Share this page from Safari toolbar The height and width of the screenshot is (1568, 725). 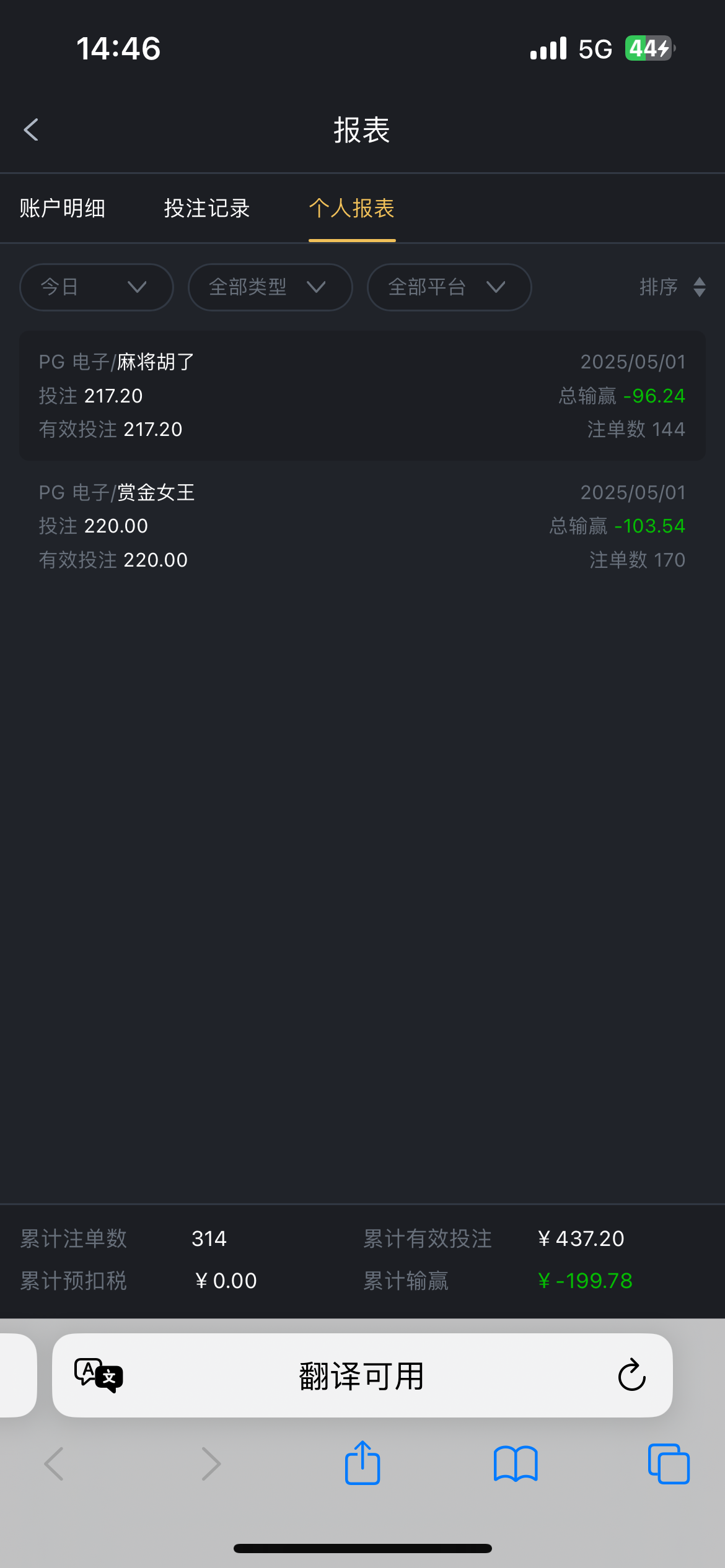(362, 1463)
